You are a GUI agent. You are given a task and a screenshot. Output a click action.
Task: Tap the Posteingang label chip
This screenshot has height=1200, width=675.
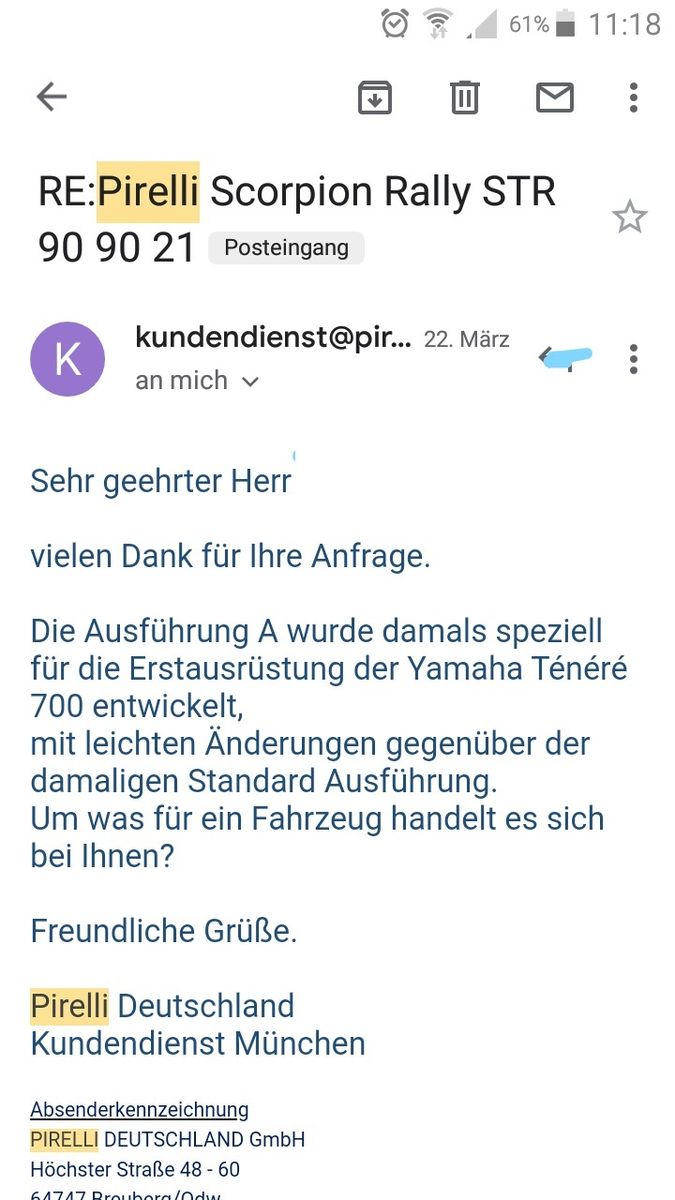pos(286,248)
